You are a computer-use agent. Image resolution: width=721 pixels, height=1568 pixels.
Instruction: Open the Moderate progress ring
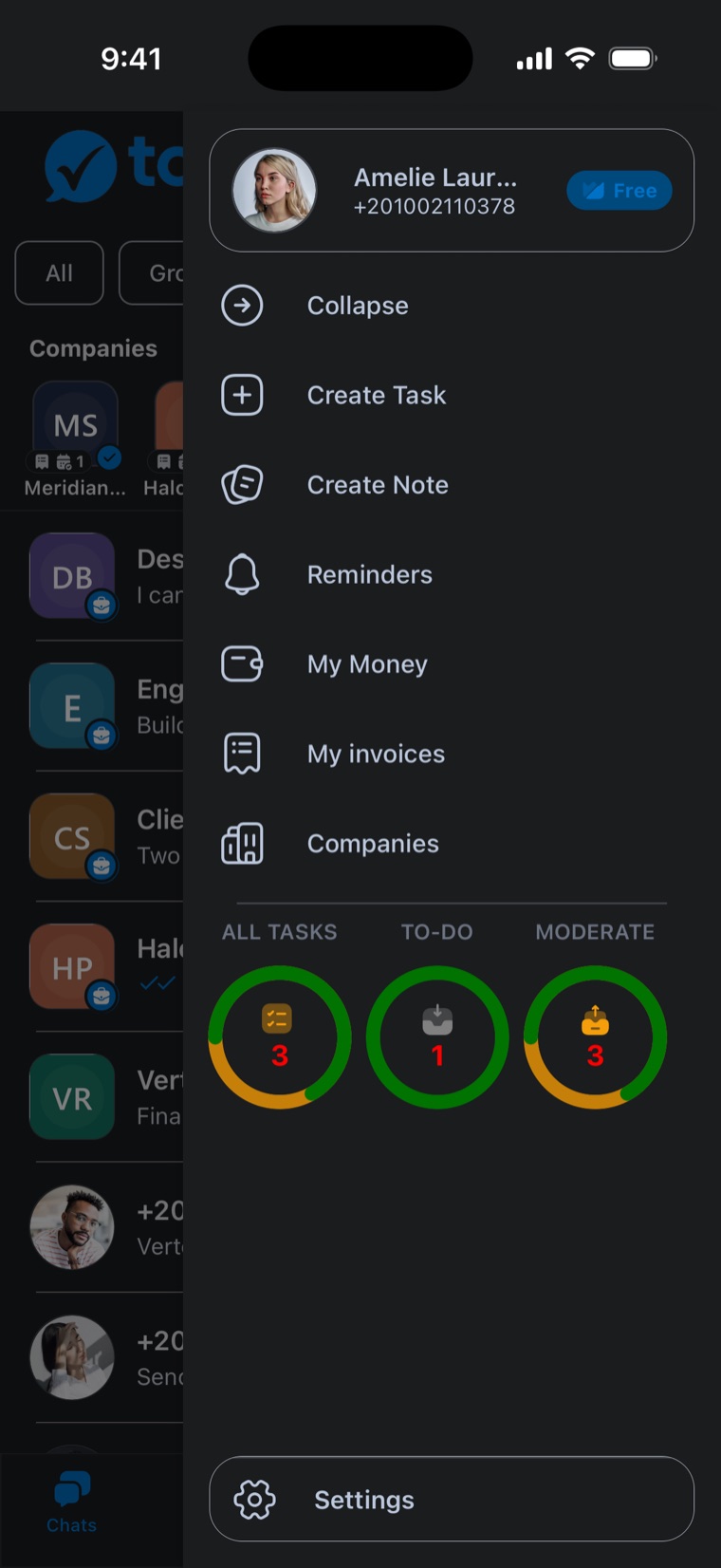(x=595, y=1037)
